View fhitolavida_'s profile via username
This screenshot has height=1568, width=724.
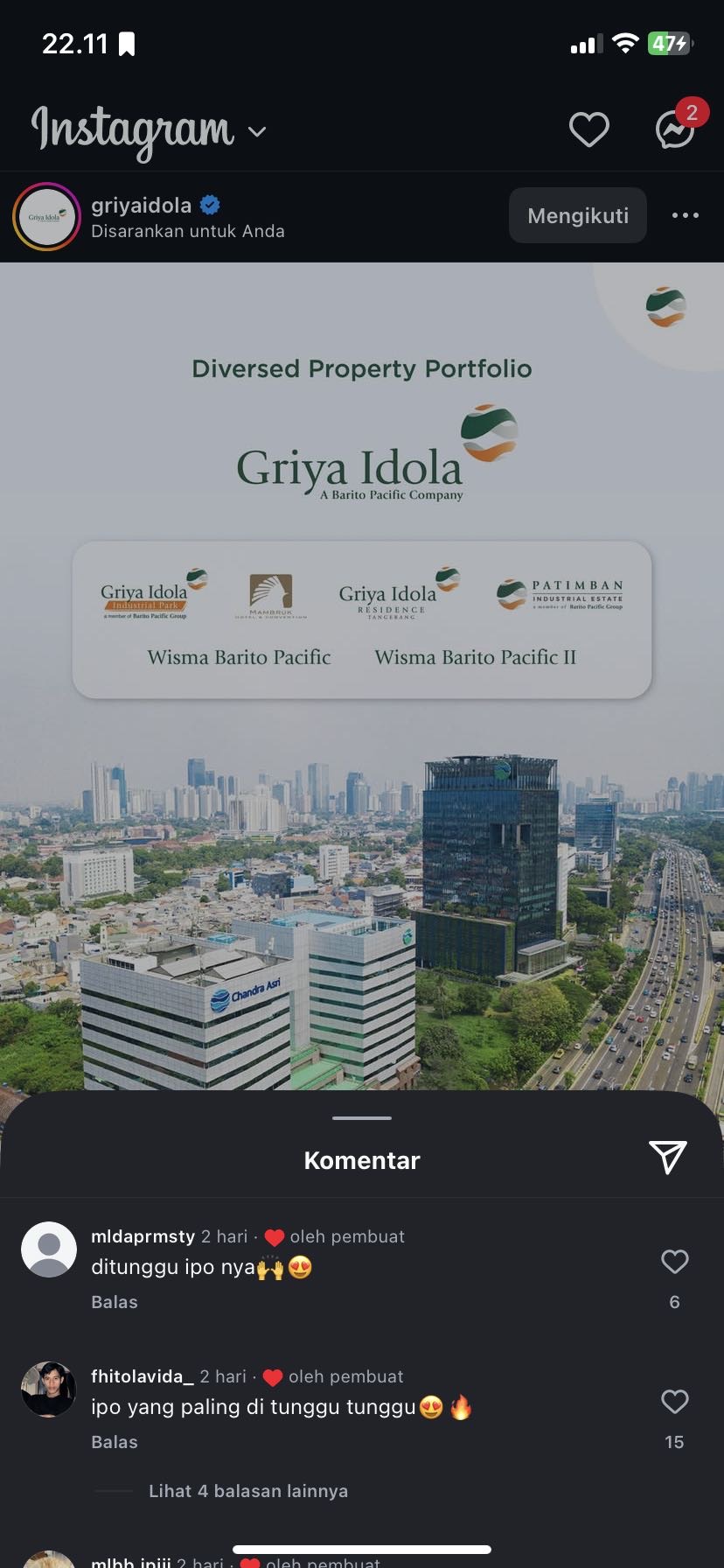point(142,1376)
